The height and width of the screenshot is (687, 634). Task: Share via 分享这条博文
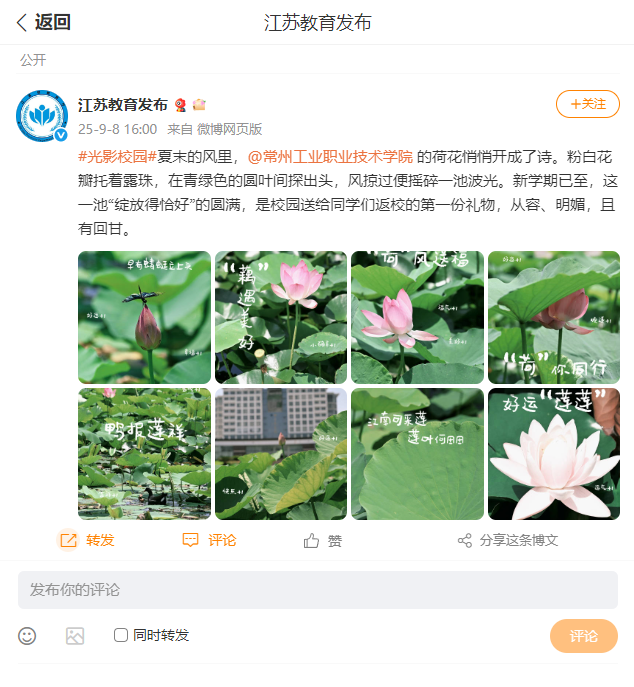tap(508, 540)
